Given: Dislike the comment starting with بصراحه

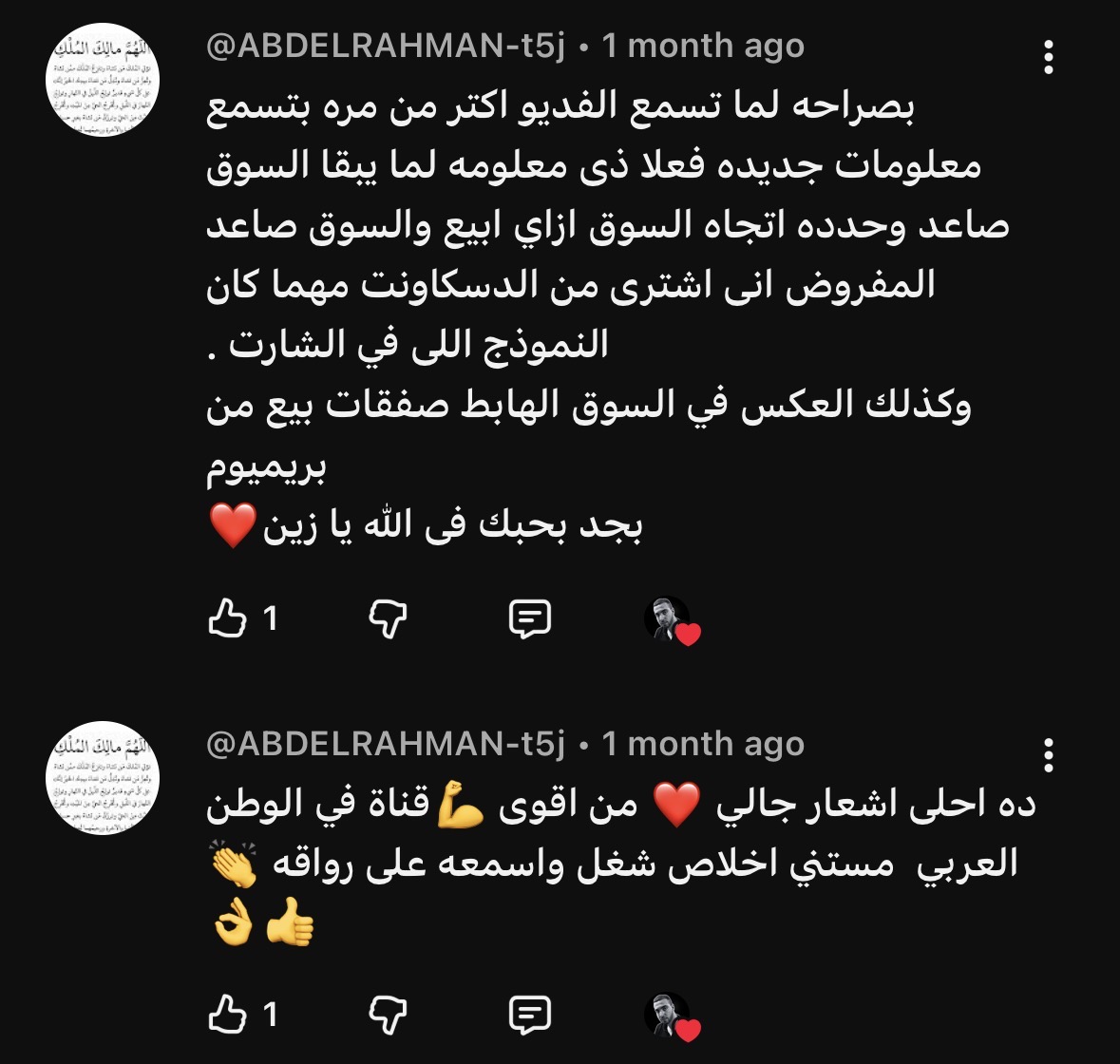Looking at the screenshot, I should point(388,619).
